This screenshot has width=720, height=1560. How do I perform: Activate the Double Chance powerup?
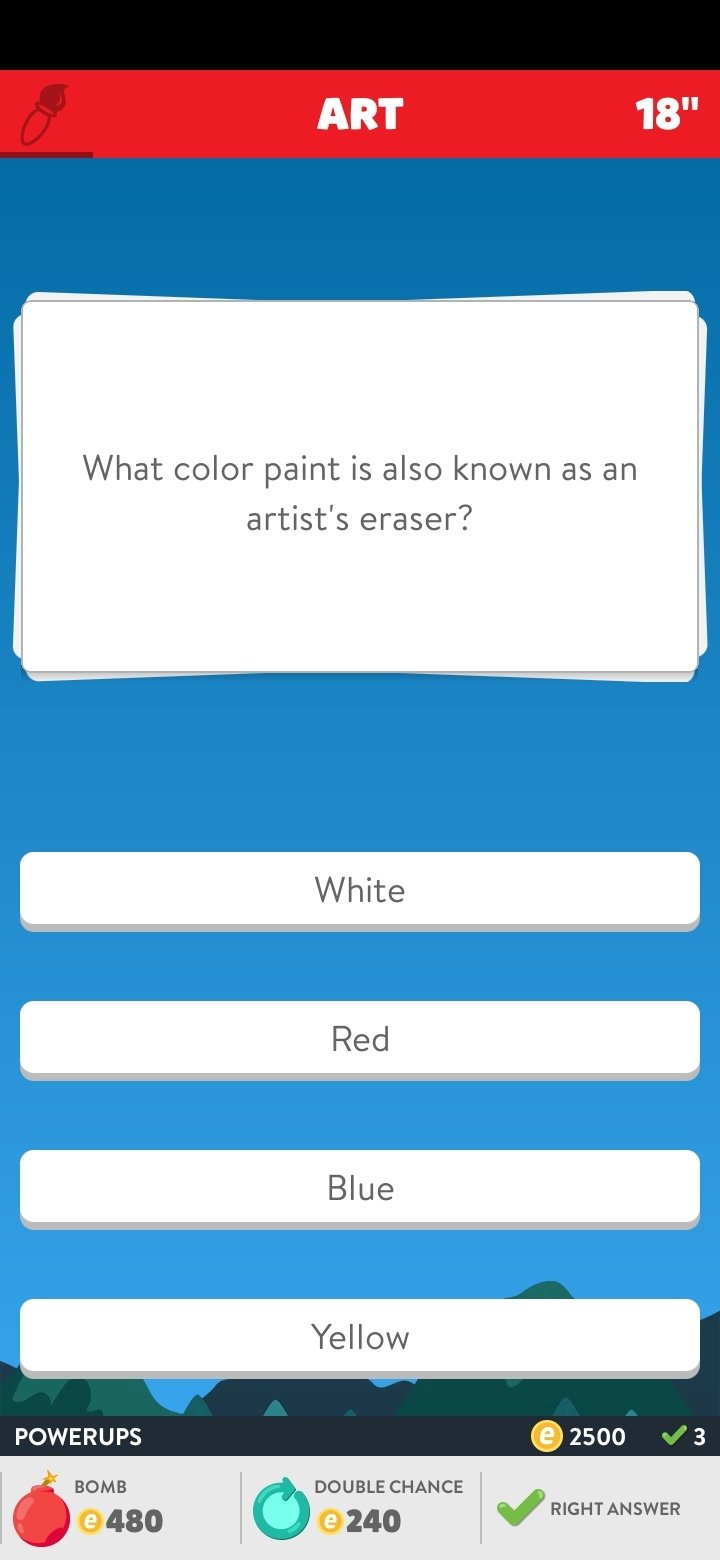[x=360, y=1508]
